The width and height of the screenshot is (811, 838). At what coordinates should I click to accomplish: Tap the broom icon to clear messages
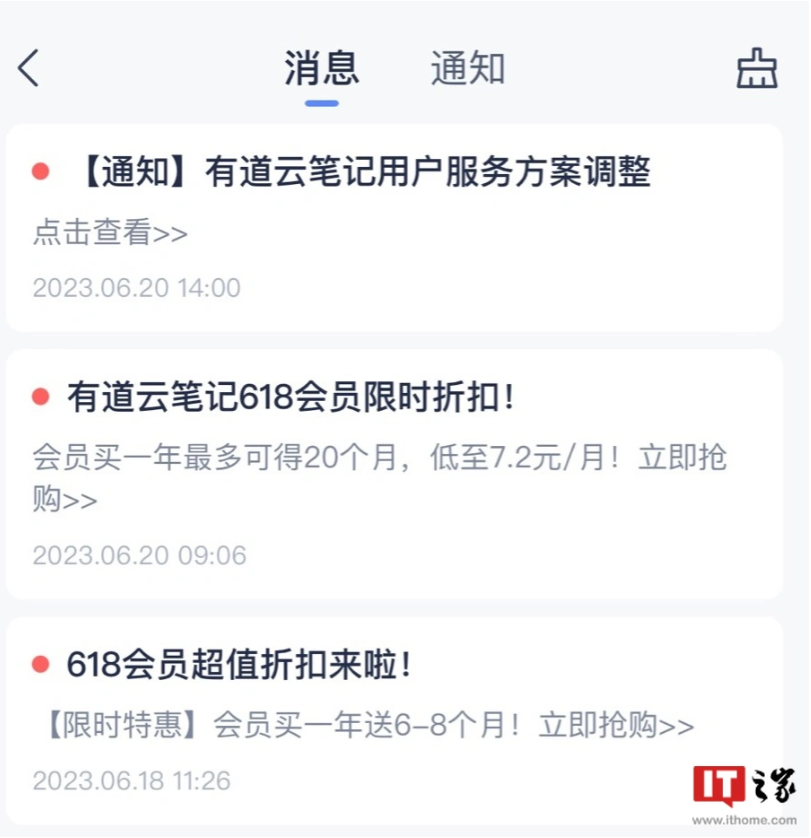click(757, 69)
